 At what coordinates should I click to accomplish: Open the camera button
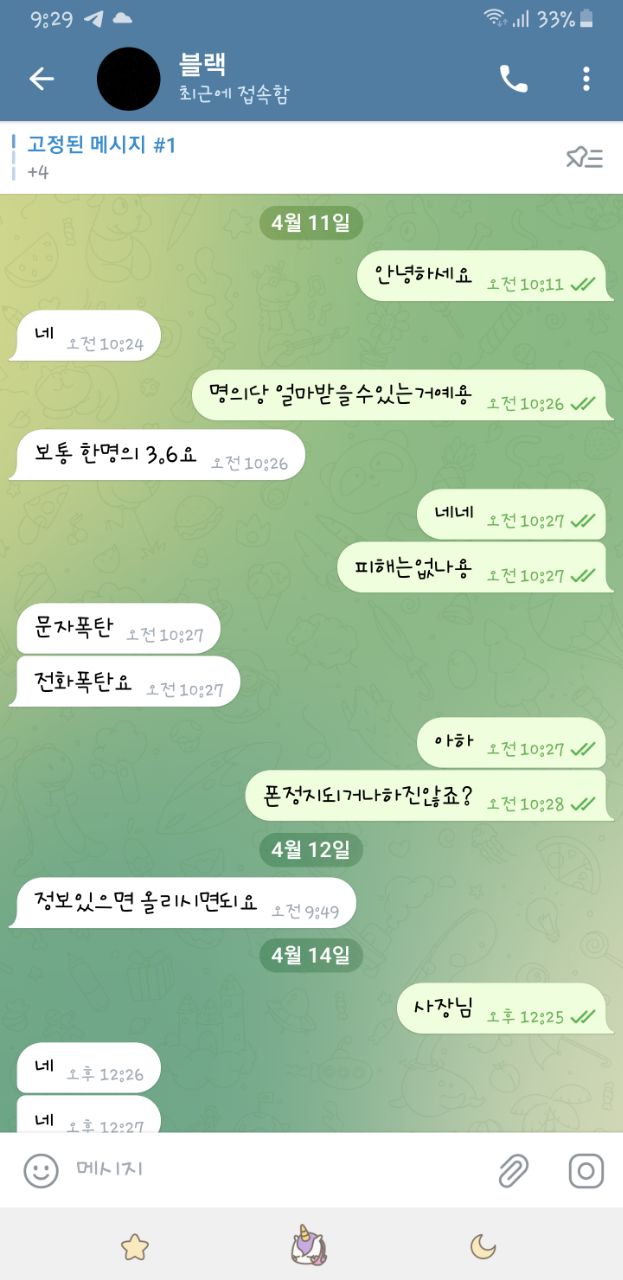click(586, 1170)
